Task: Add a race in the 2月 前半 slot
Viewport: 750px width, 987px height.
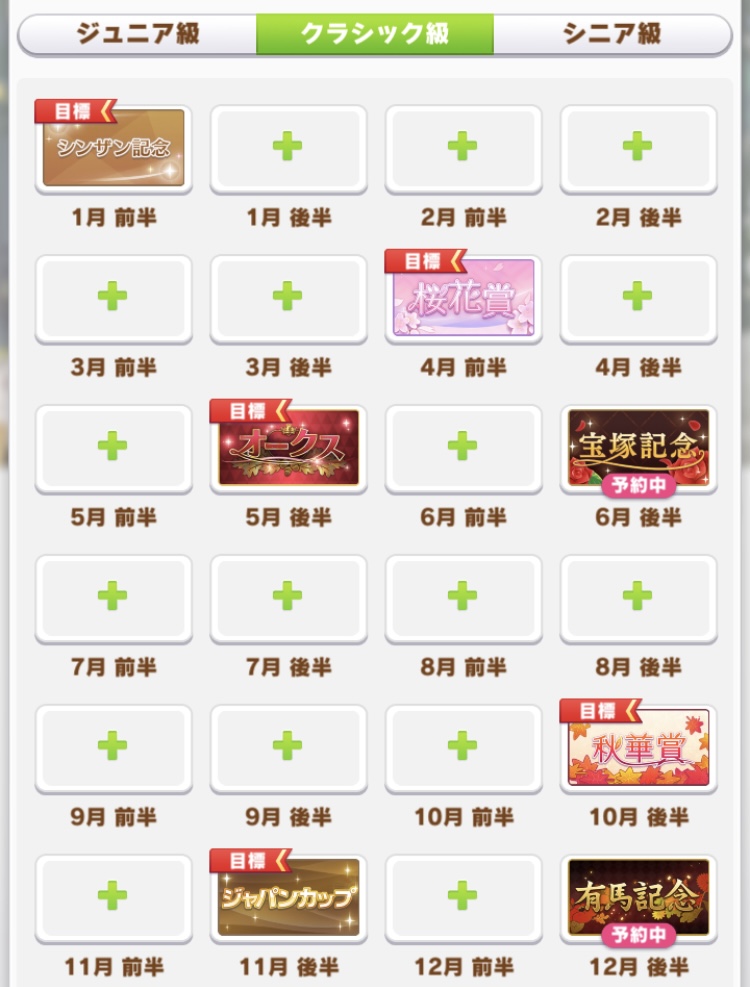Action: (463, 147)
